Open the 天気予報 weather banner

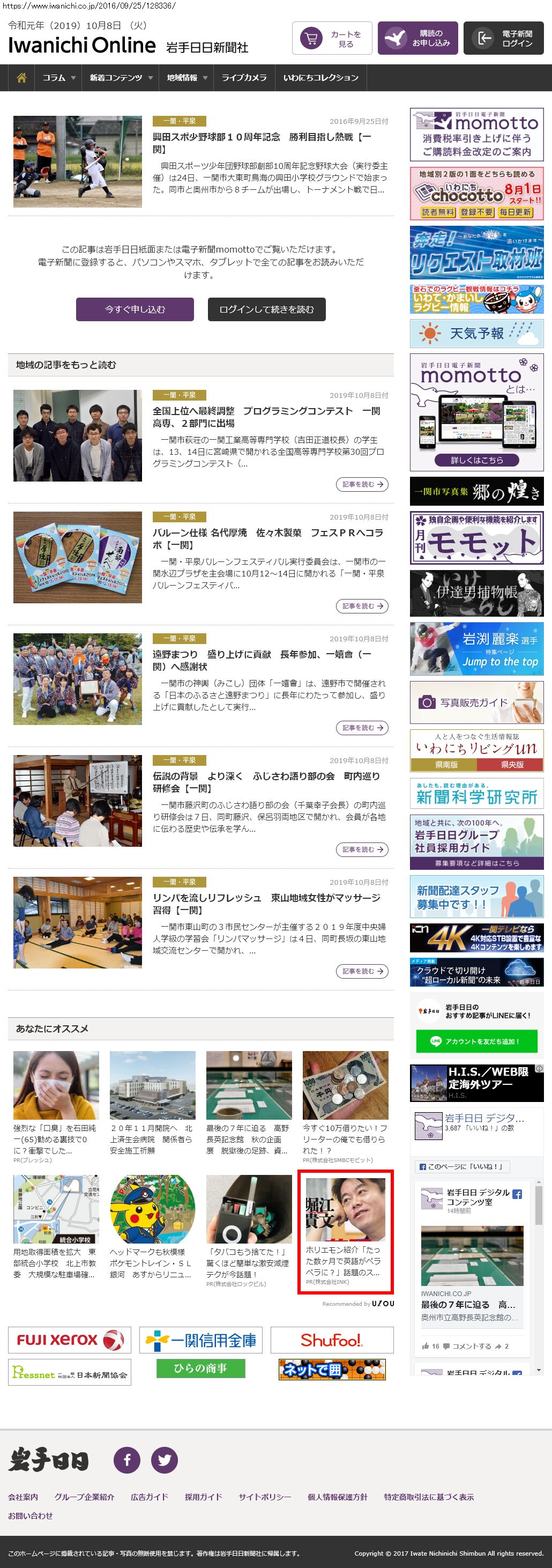coord(476,334)
